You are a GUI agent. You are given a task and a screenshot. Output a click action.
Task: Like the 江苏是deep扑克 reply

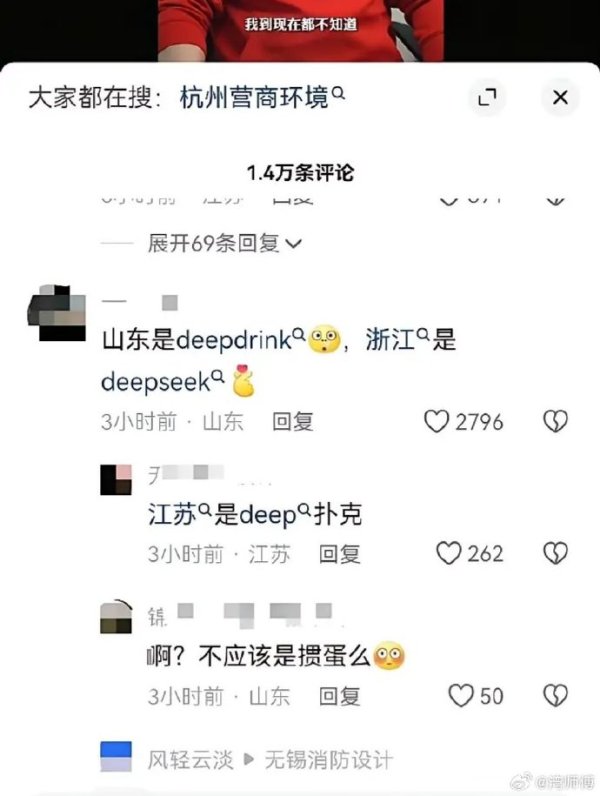coord(450,553)
